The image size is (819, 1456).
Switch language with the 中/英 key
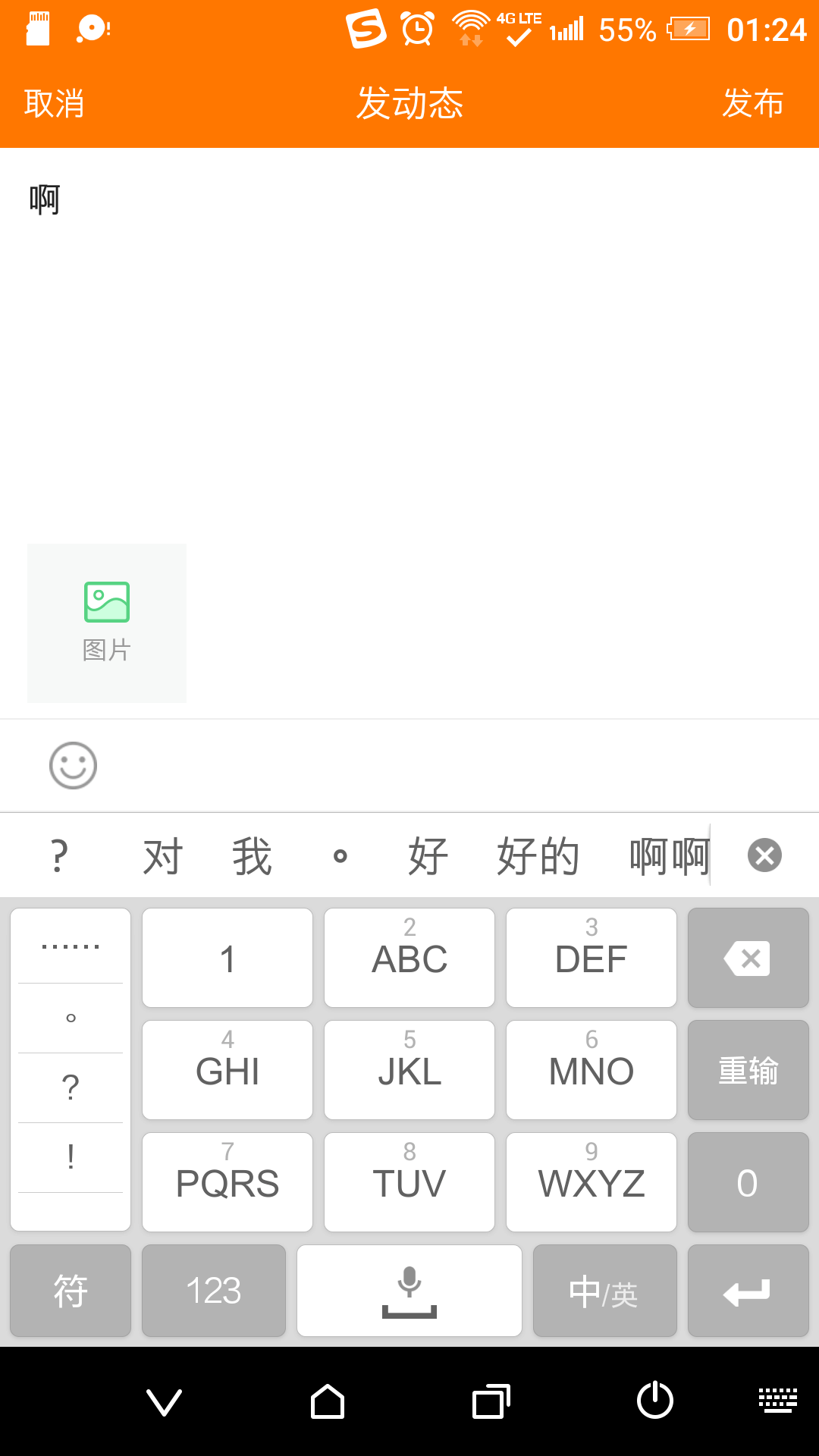[x=604, y=1291]
